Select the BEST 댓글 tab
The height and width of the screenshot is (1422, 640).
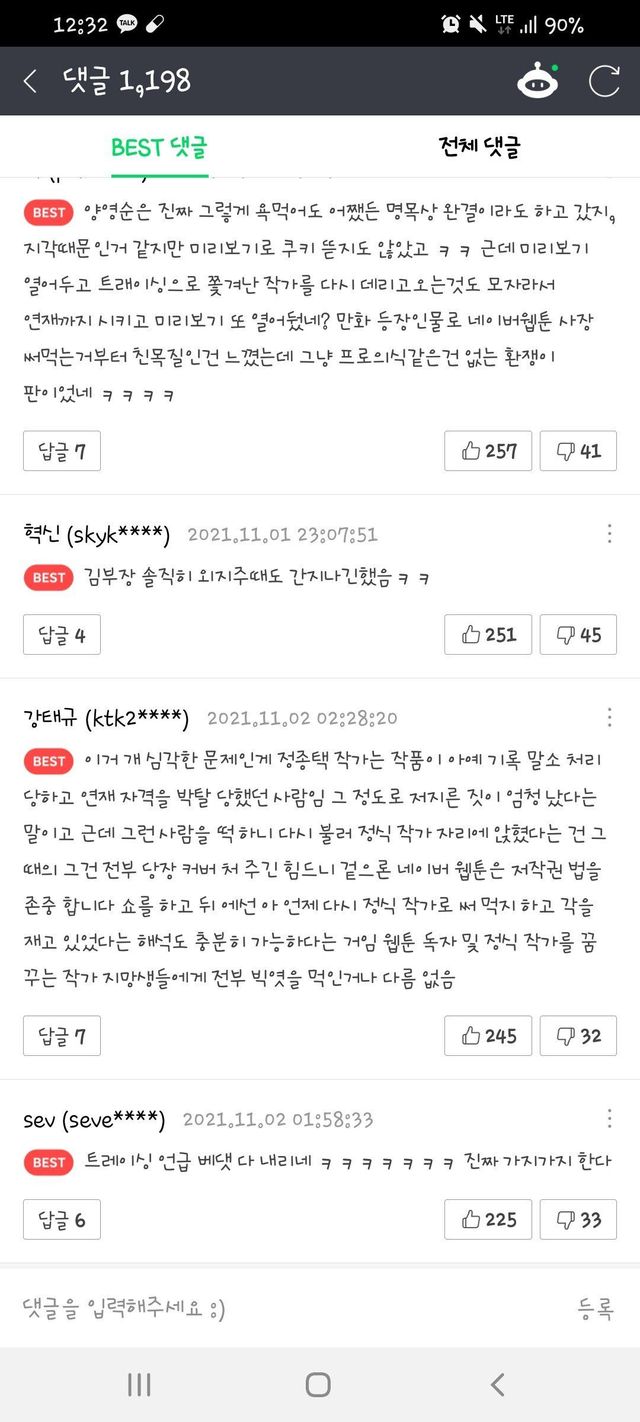[159, 147]
